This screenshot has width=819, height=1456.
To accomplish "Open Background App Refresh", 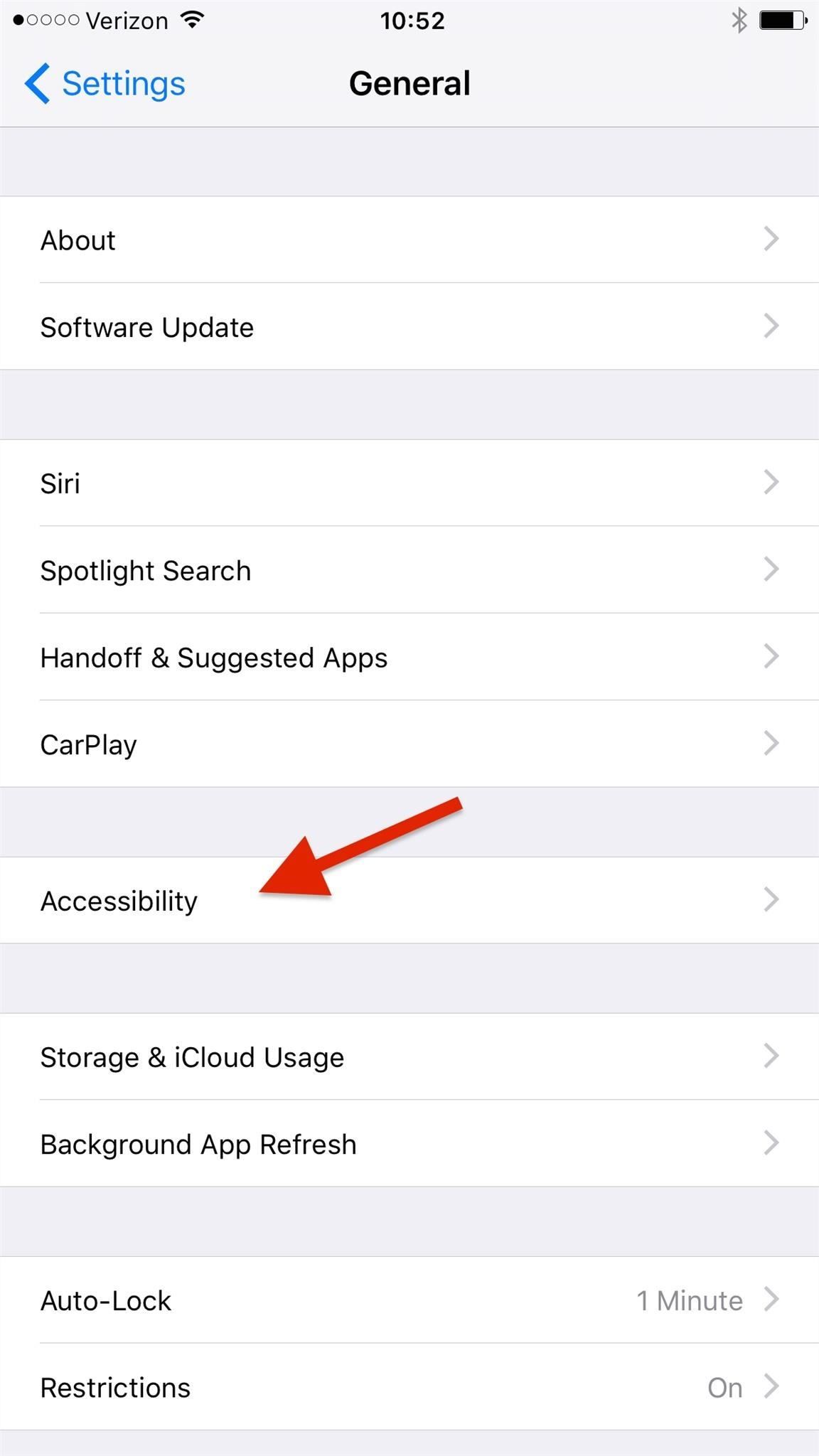I will pos(409,1144).
